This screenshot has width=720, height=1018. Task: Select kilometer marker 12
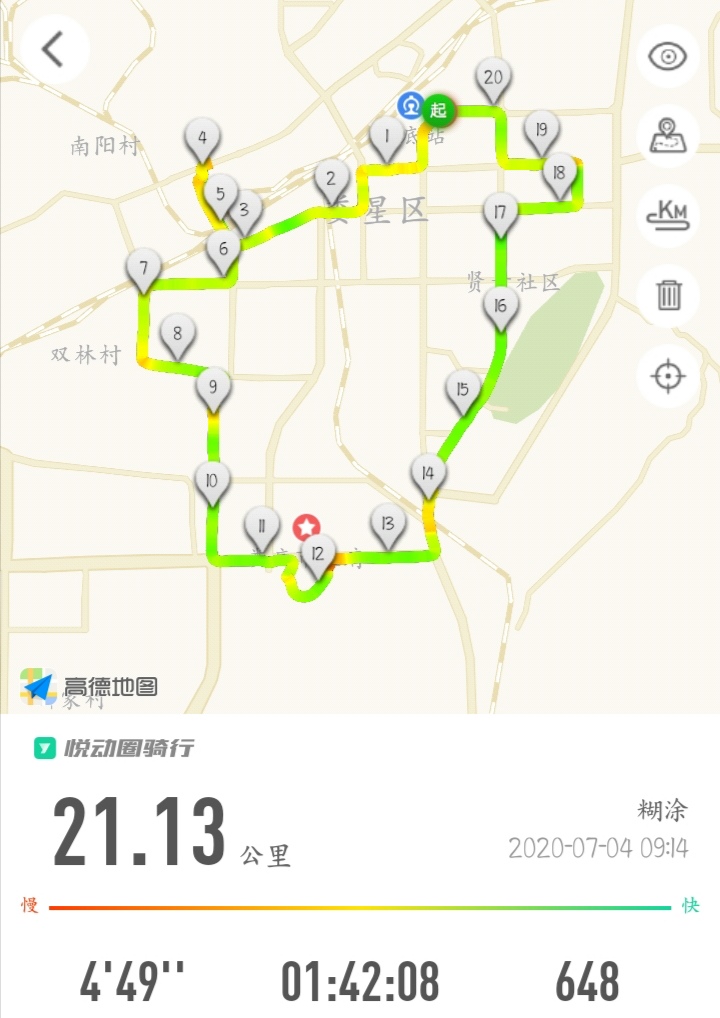point(318,552)
